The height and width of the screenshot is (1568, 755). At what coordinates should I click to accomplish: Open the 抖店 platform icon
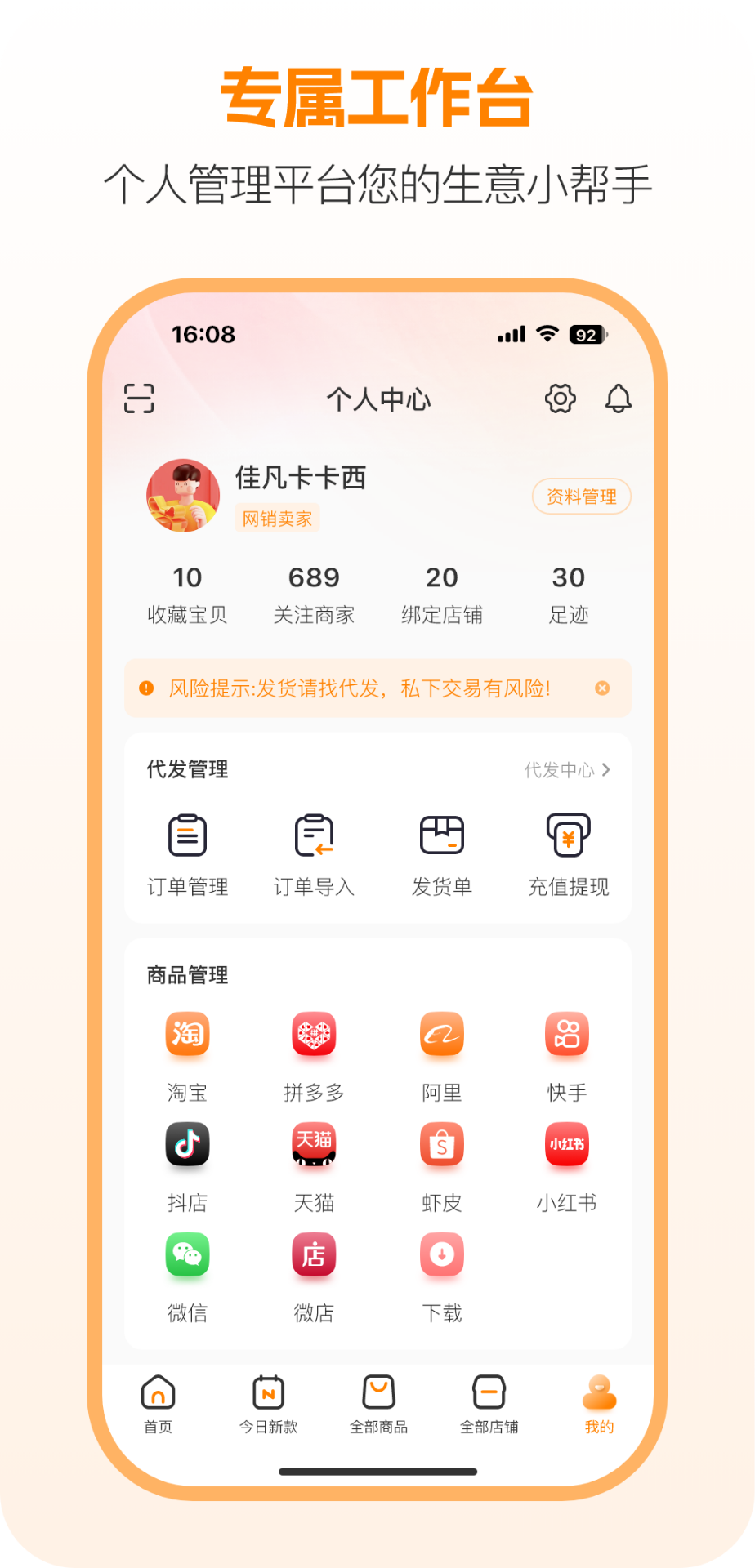pos(187,1146)
